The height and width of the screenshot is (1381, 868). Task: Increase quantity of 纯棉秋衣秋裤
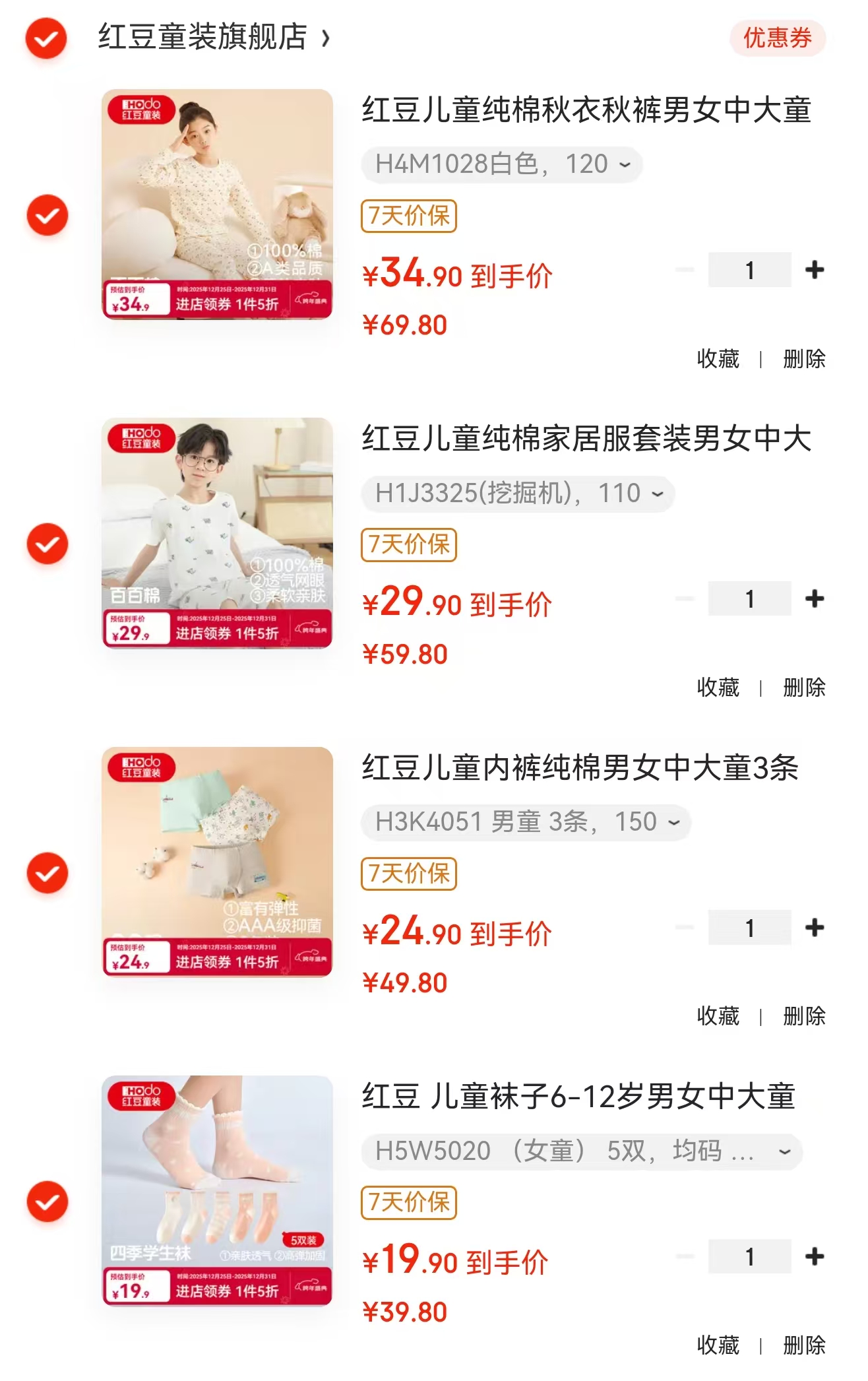click(x=815, y=270)
